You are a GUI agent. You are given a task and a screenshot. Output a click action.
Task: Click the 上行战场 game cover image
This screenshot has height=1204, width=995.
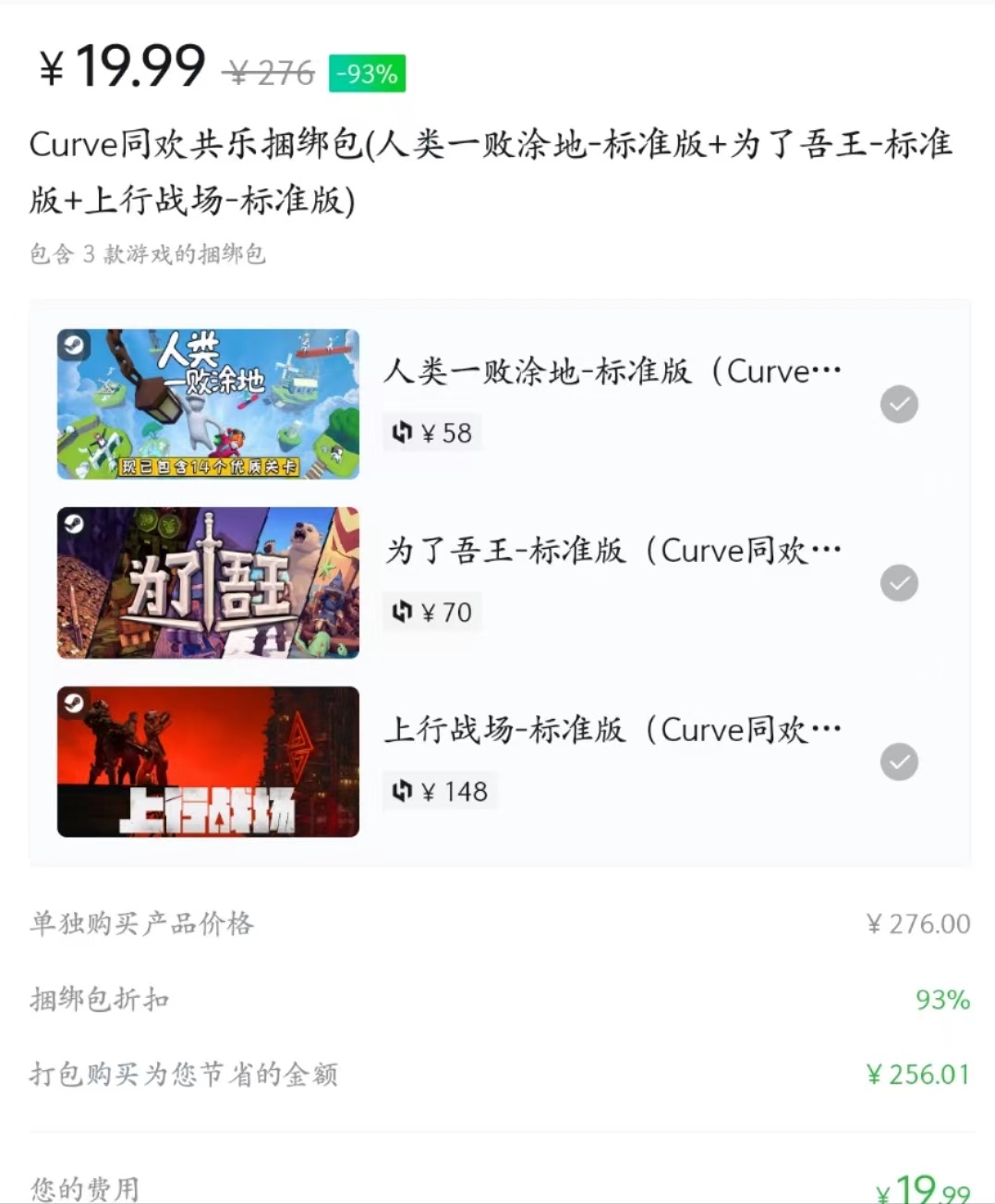[x=208, y=762]
